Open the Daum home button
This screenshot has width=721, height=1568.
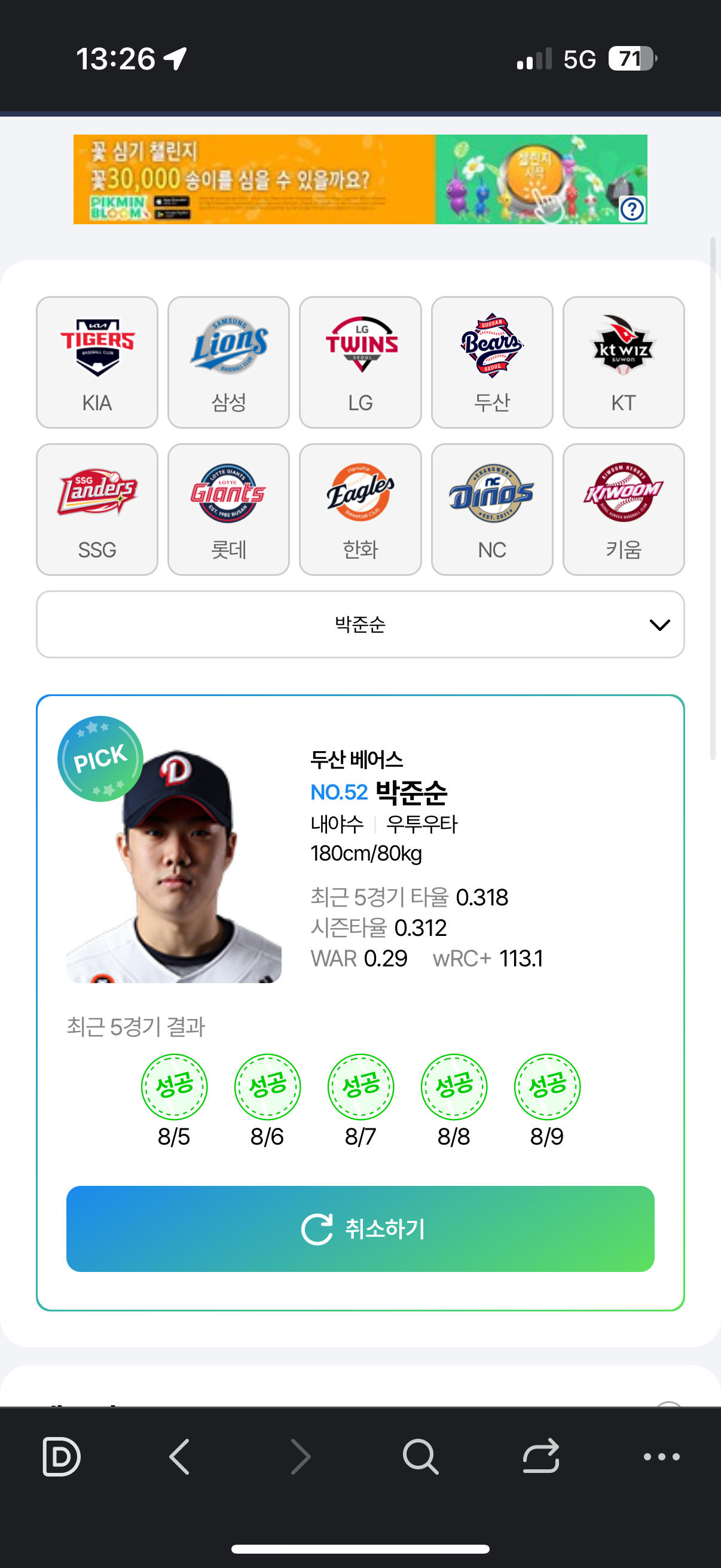[x=61, y=1457]
